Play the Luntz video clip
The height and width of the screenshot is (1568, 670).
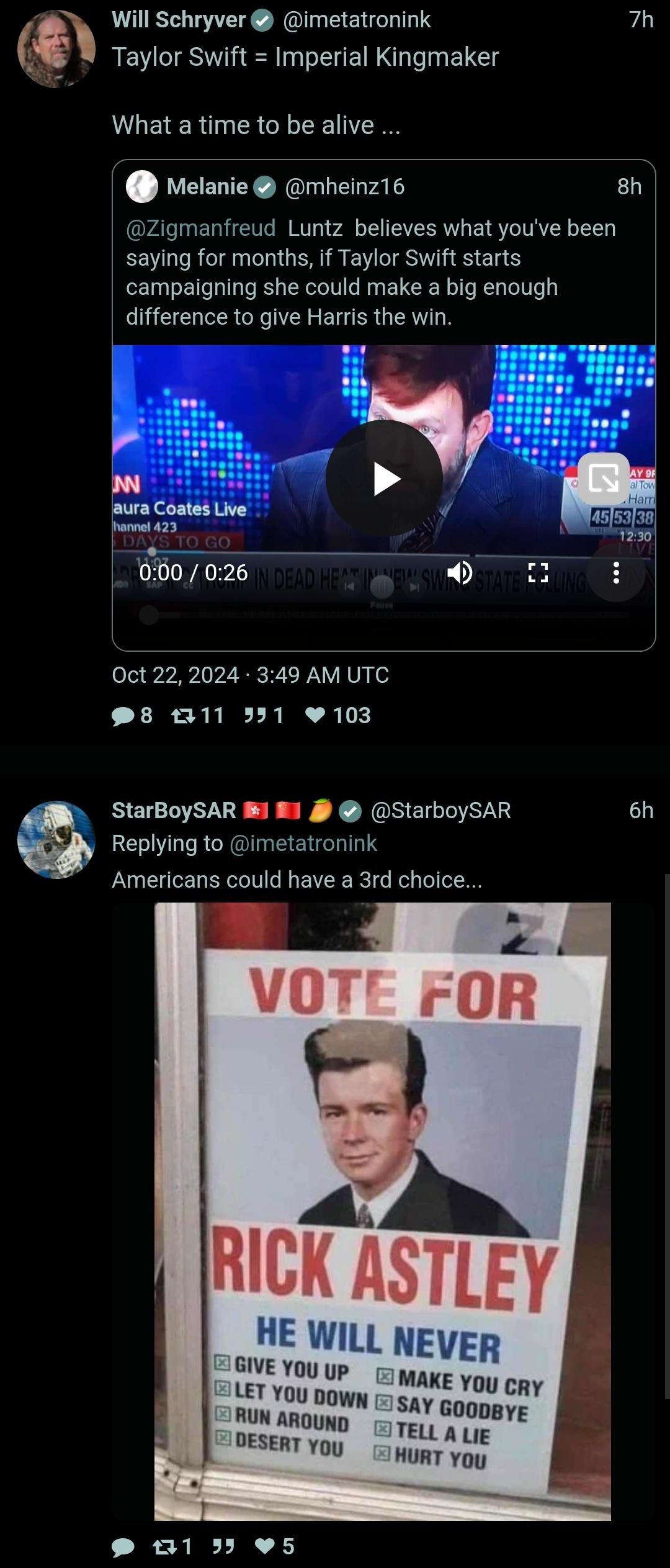[x=384, y=479]
